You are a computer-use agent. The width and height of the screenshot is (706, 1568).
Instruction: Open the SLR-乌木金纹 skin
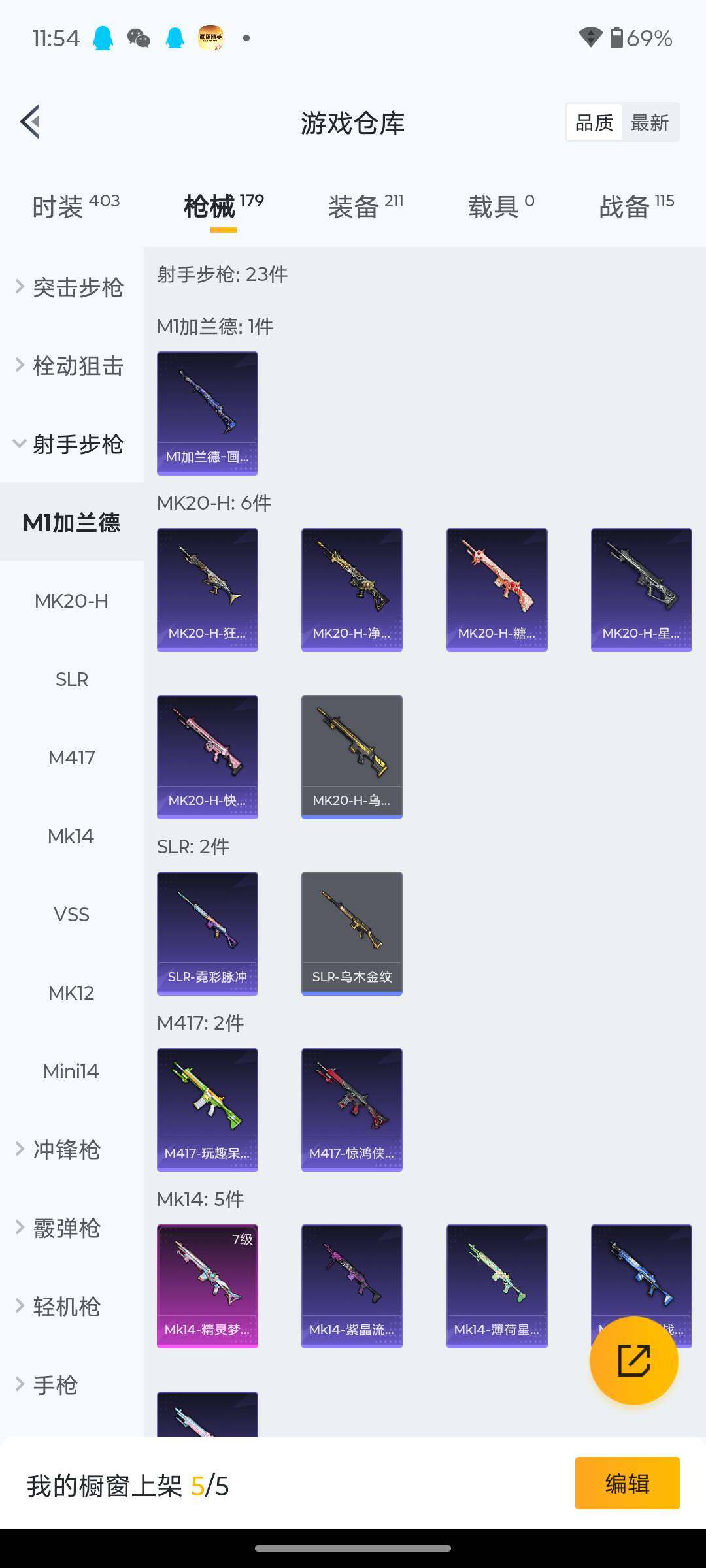(x=352, y=933)
